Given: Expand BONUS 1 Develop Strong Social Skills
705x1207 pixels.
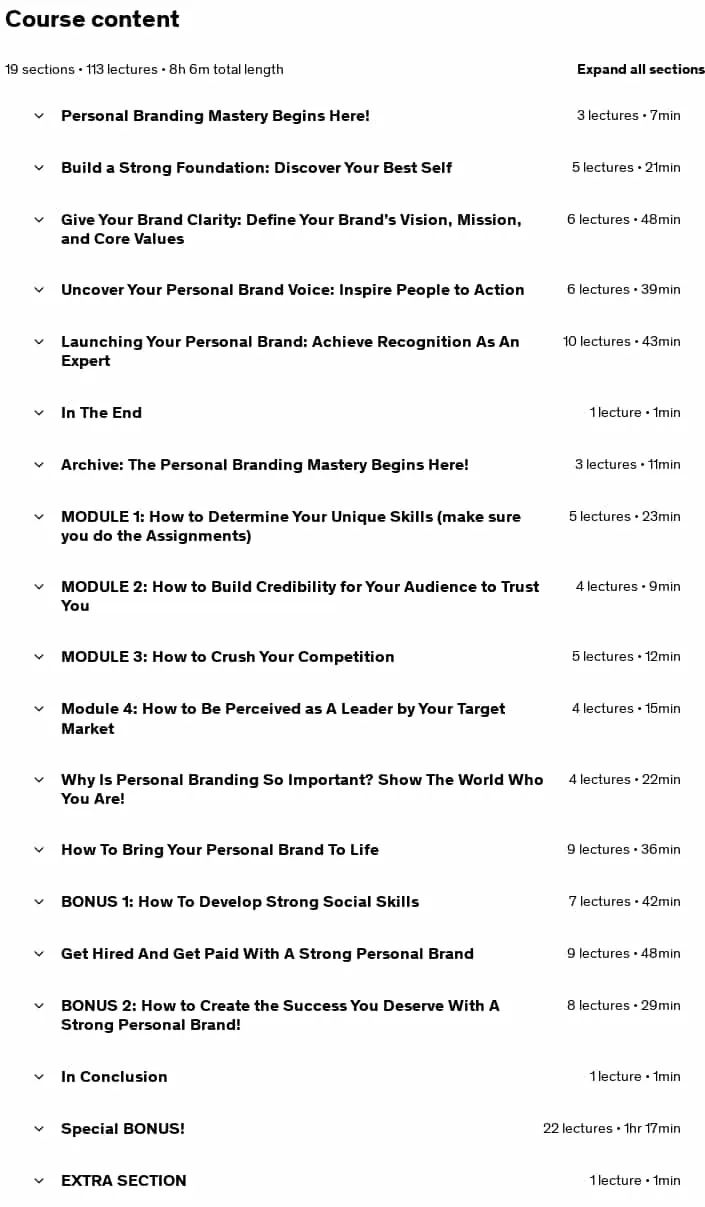Looking at the screenshot, I should pos(357,902).
